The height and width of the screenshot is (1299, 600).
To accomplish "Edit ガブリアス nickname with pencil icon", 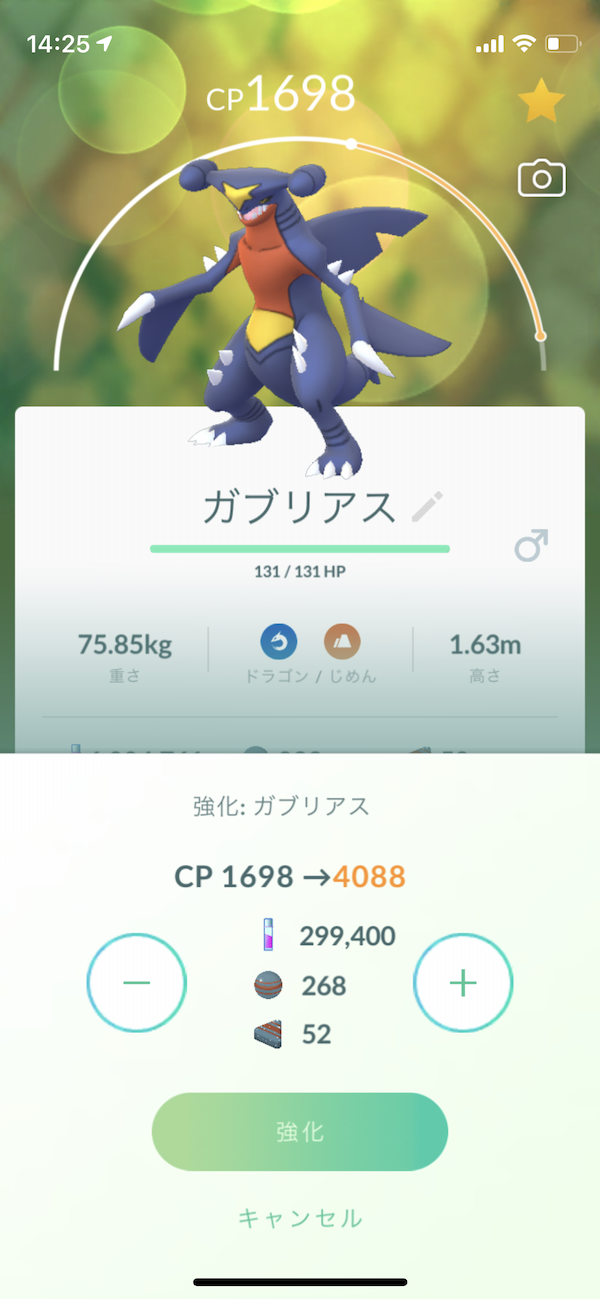I will [x=427, y=508].
